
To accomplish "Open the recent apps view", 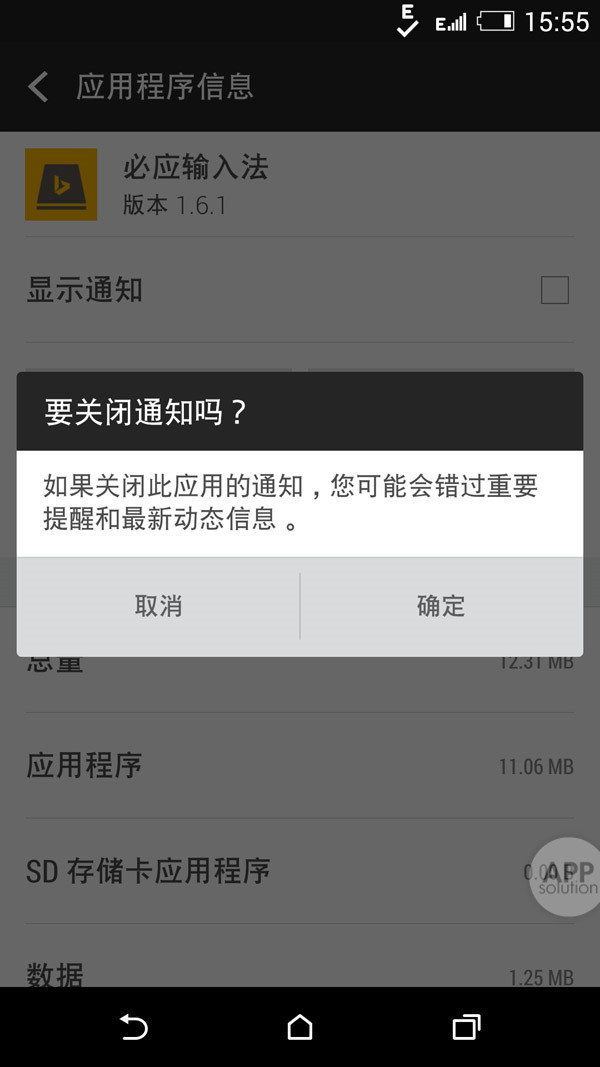I will pos(466,1027).
